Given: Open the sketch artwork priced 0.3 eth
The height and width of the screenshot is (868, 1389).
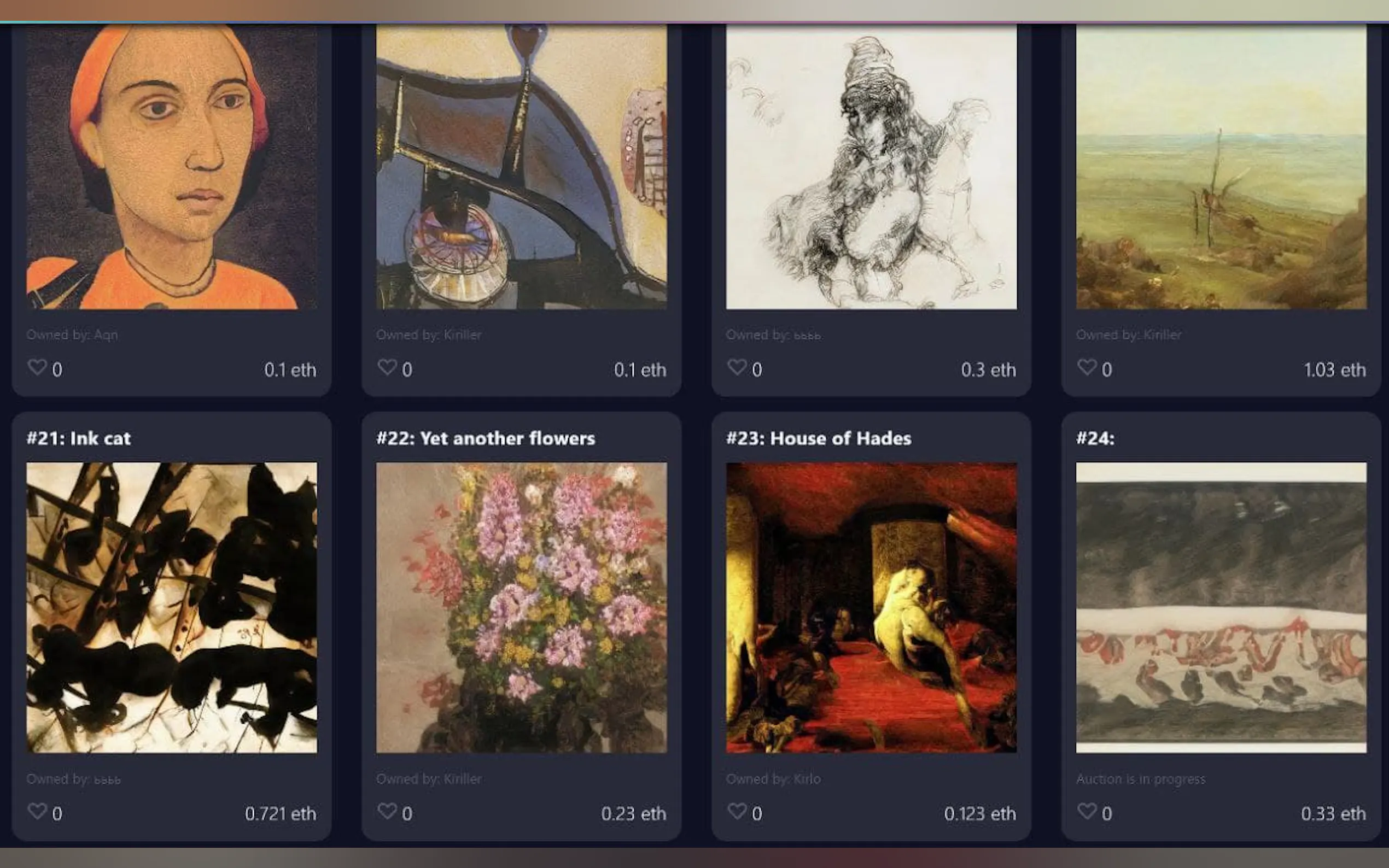Looking at the screenshot, I should (x=871, y=167).
